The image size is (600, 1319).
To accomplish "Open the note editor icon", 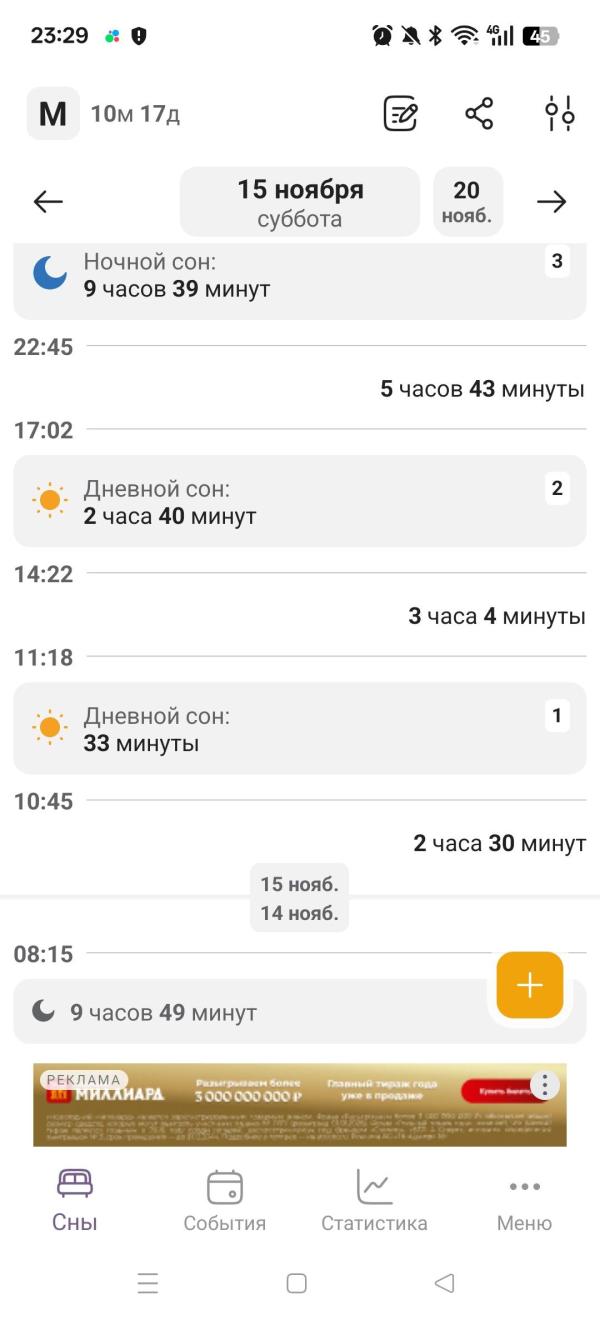I will 401,114.
